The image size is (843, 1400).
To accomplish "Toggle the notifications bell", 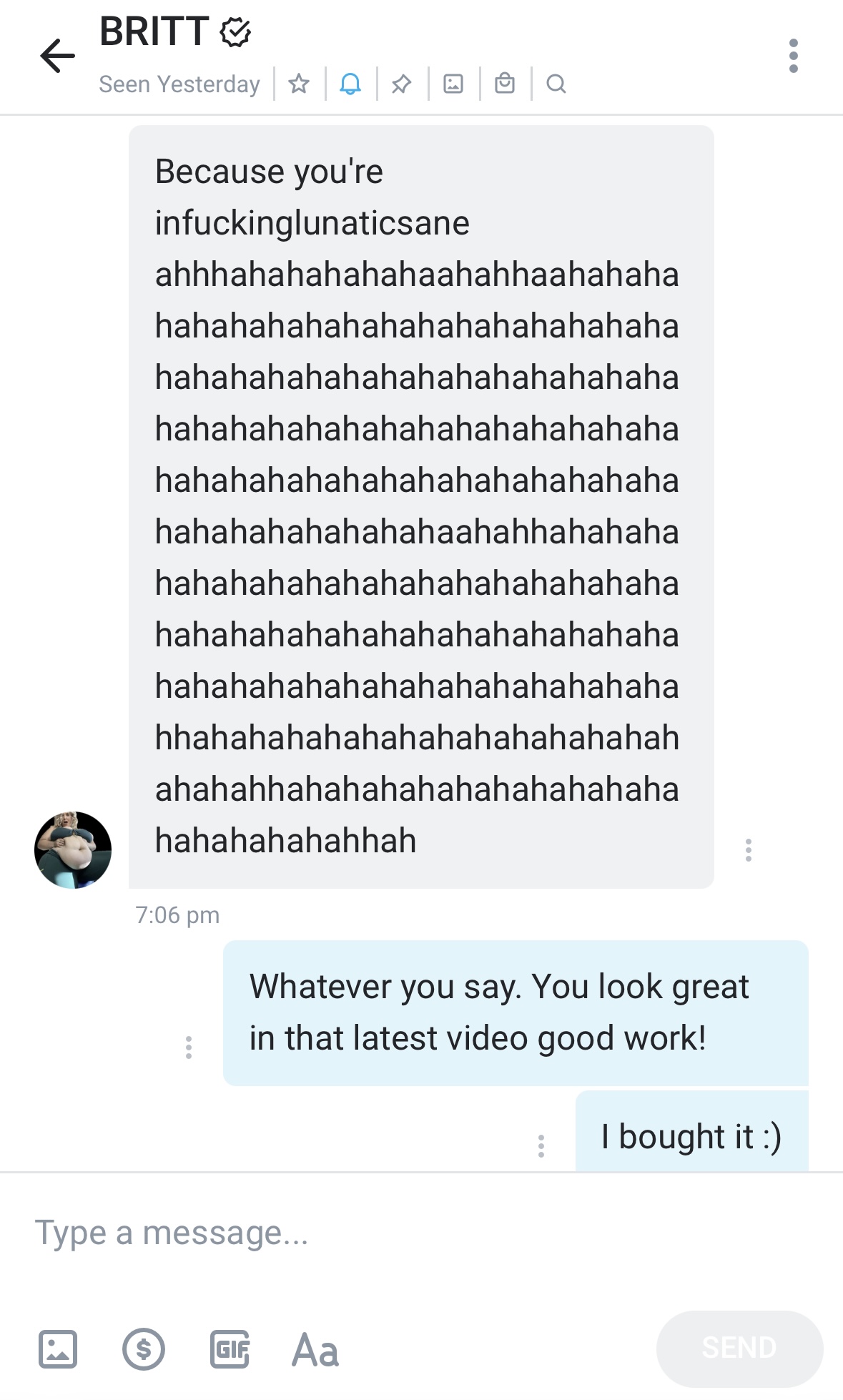I will coord(350,84).
